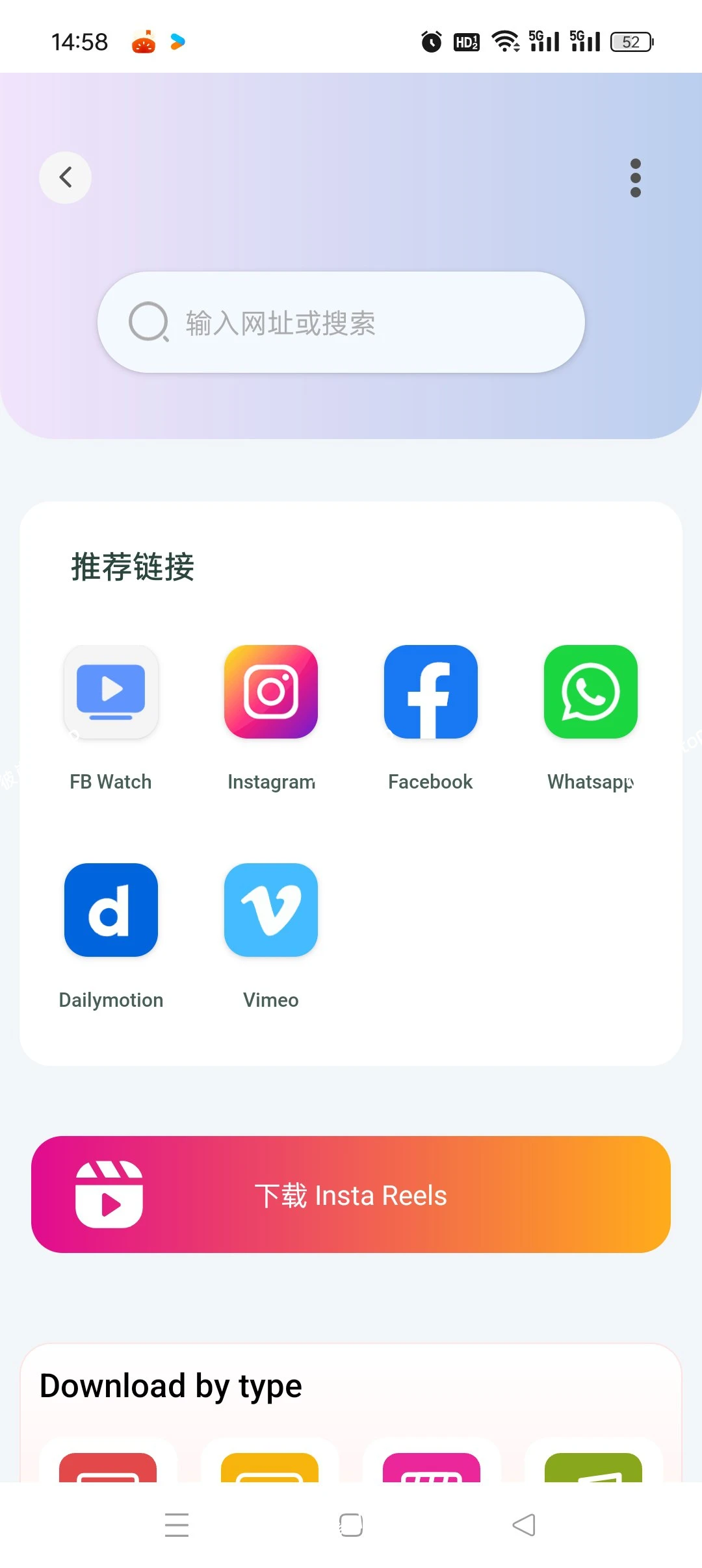702x1568 pixels.
Task: Open the Instagram recommended link
Action: tap(271, 692)
